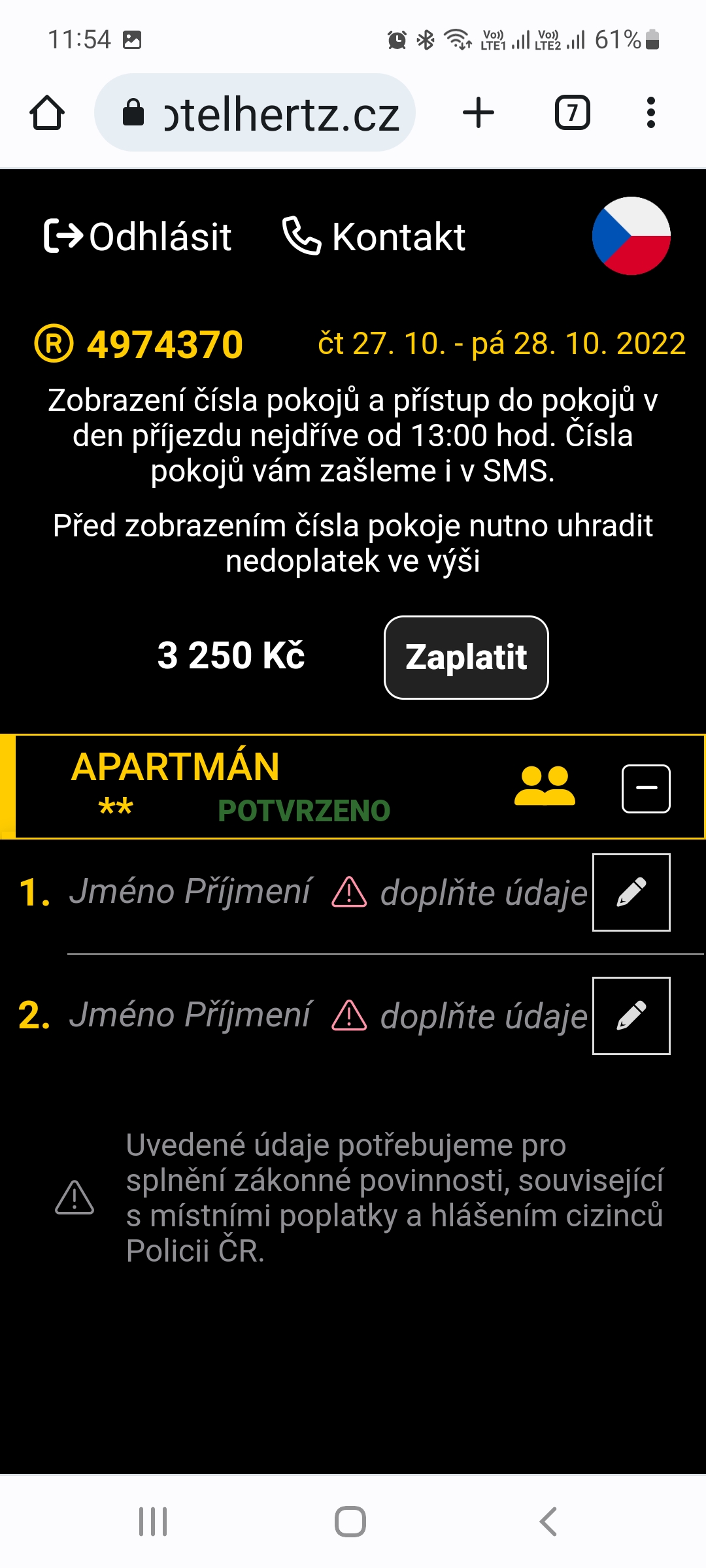Viewport: 706px width, 1568px height.
Task: Log out with Odhlásit
Action: point(137,237)
